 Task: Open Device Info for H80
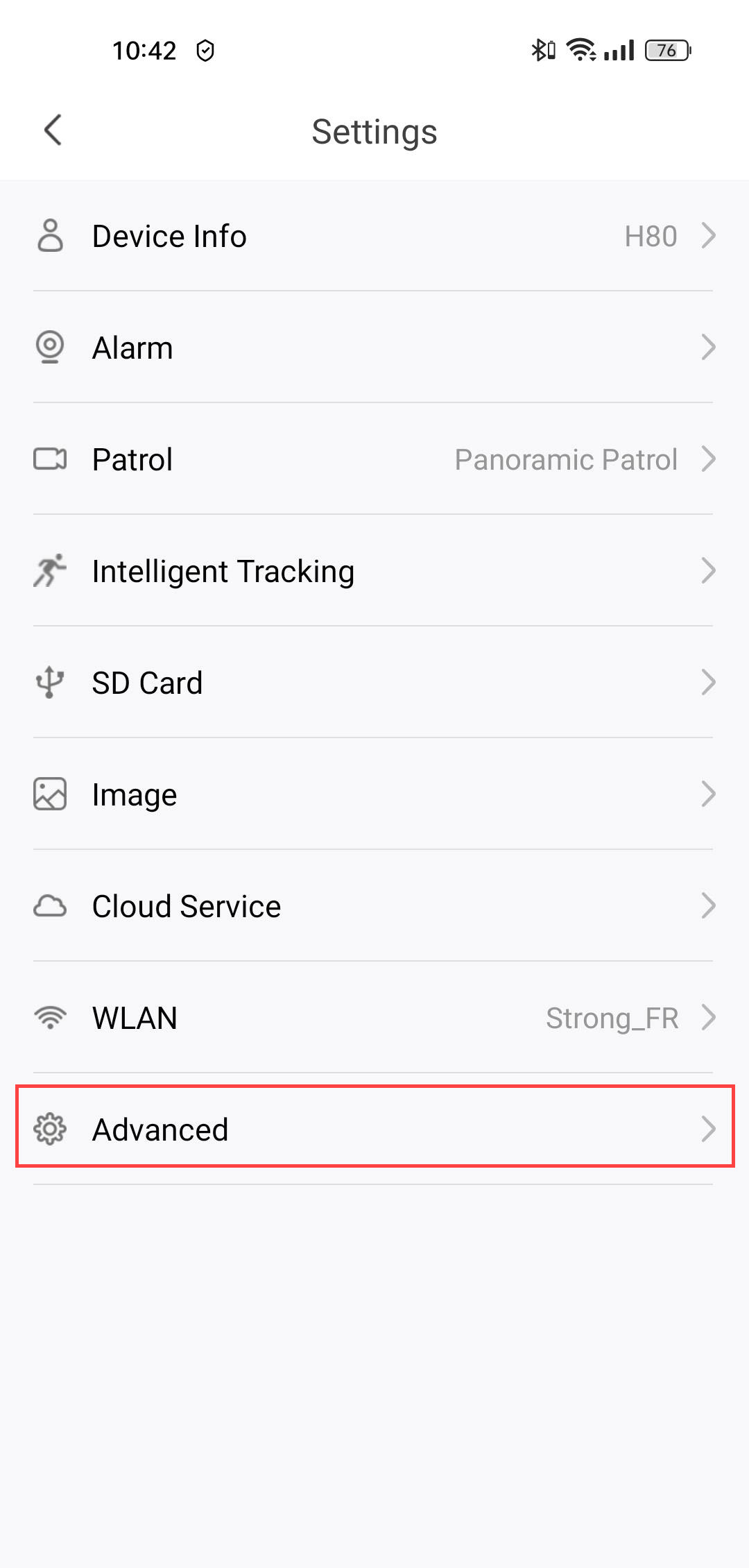pyautogui.click(x=374, y=237)
